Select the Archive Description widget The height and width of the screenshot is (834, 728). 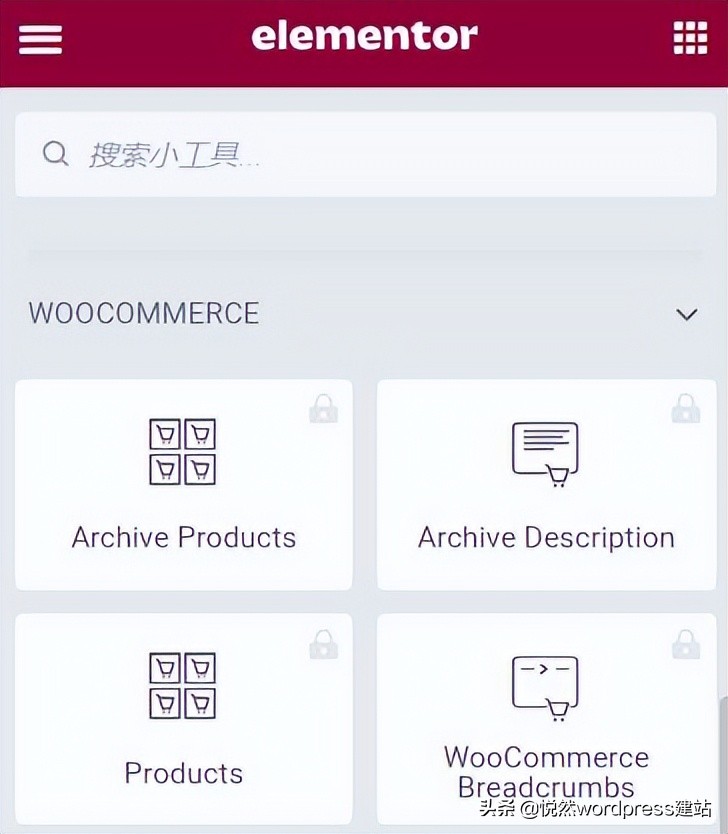545,485
